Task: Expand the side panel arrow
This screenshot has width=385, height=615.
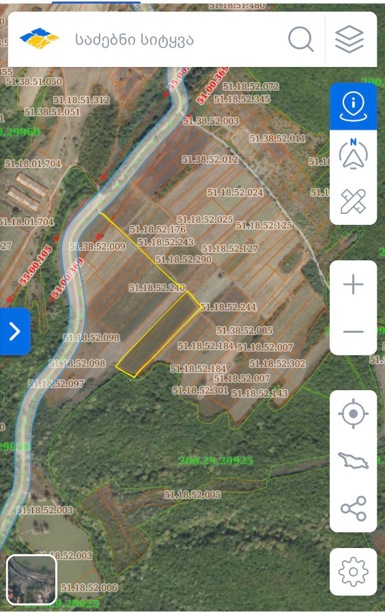Action: tap(15, 331)
